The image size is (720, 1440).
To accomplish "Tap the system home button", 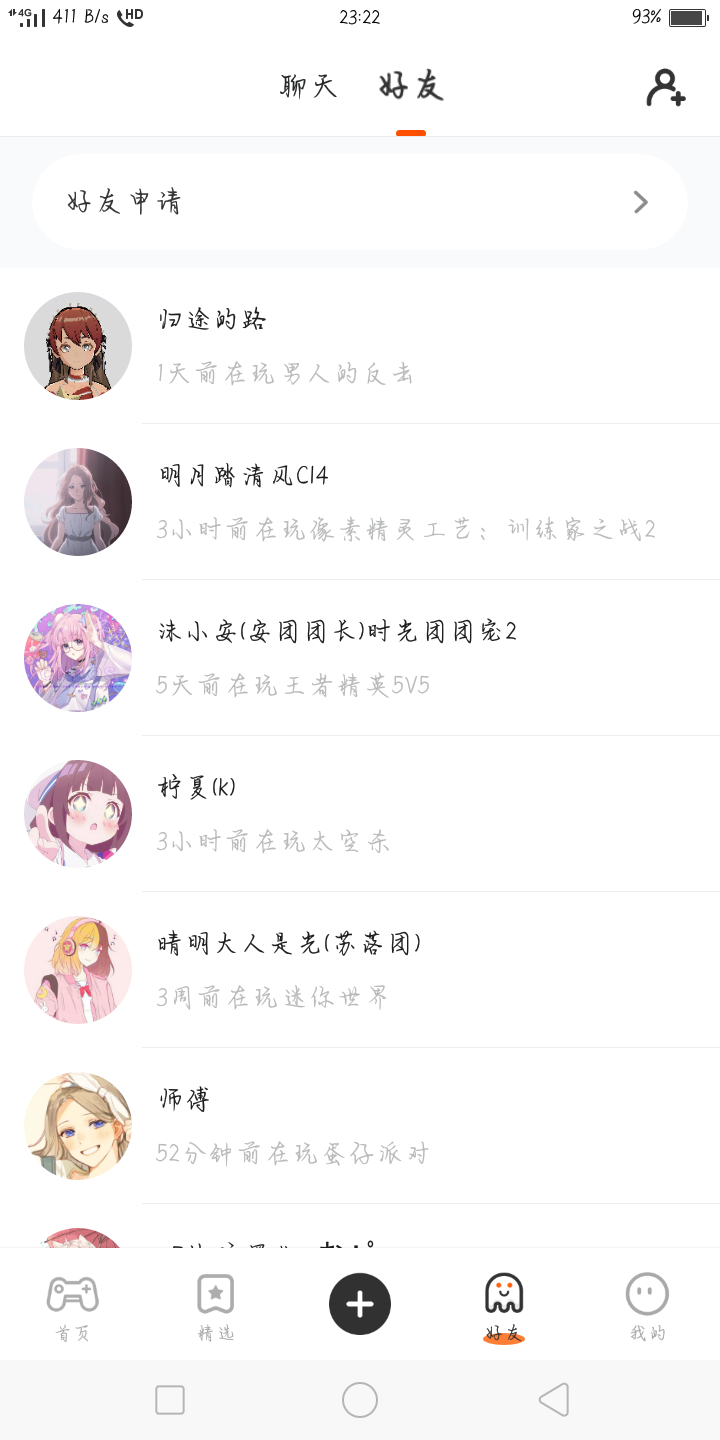I will pyautogui.click(x=360, y=1400).
